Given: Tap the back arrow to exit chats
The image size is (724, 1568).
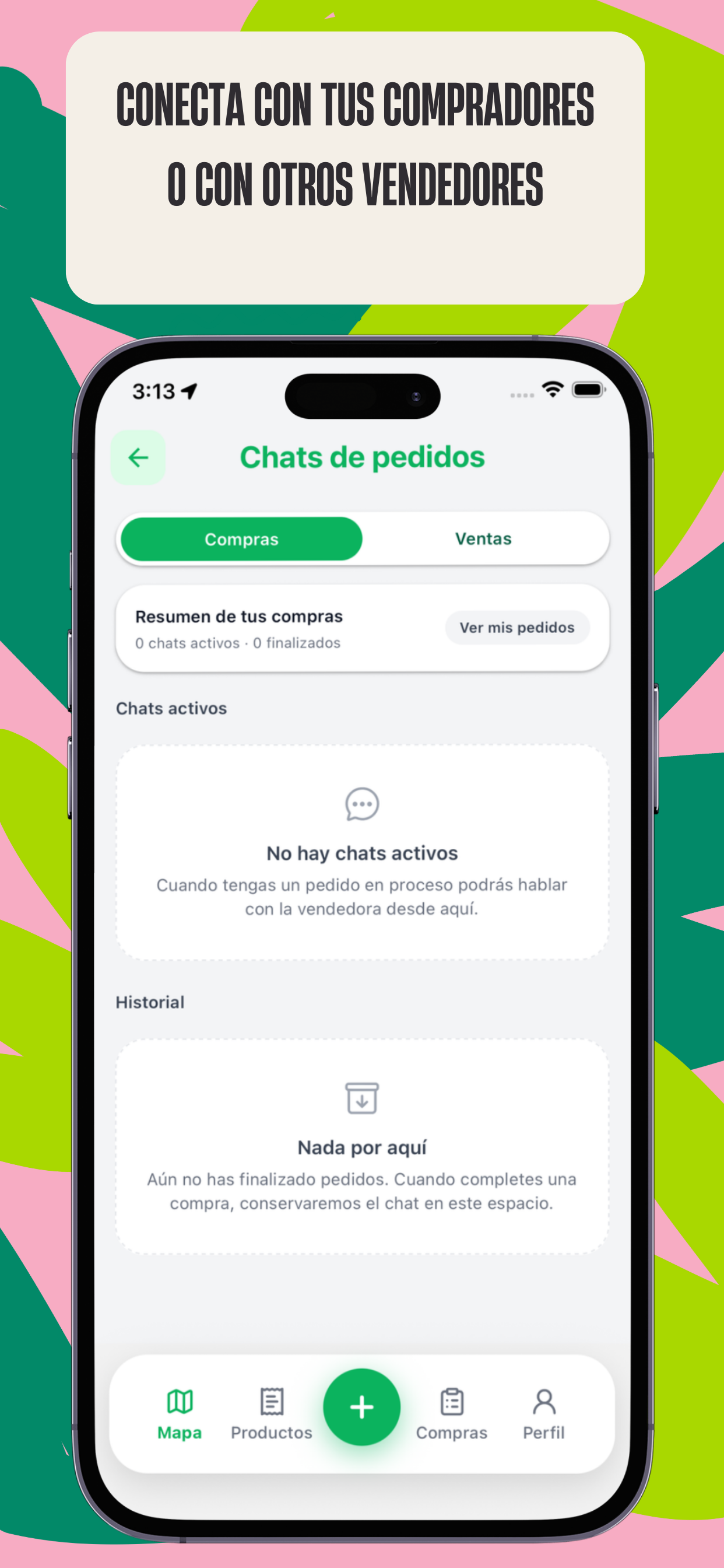Looking at the screenshot, I should [138, 457].
